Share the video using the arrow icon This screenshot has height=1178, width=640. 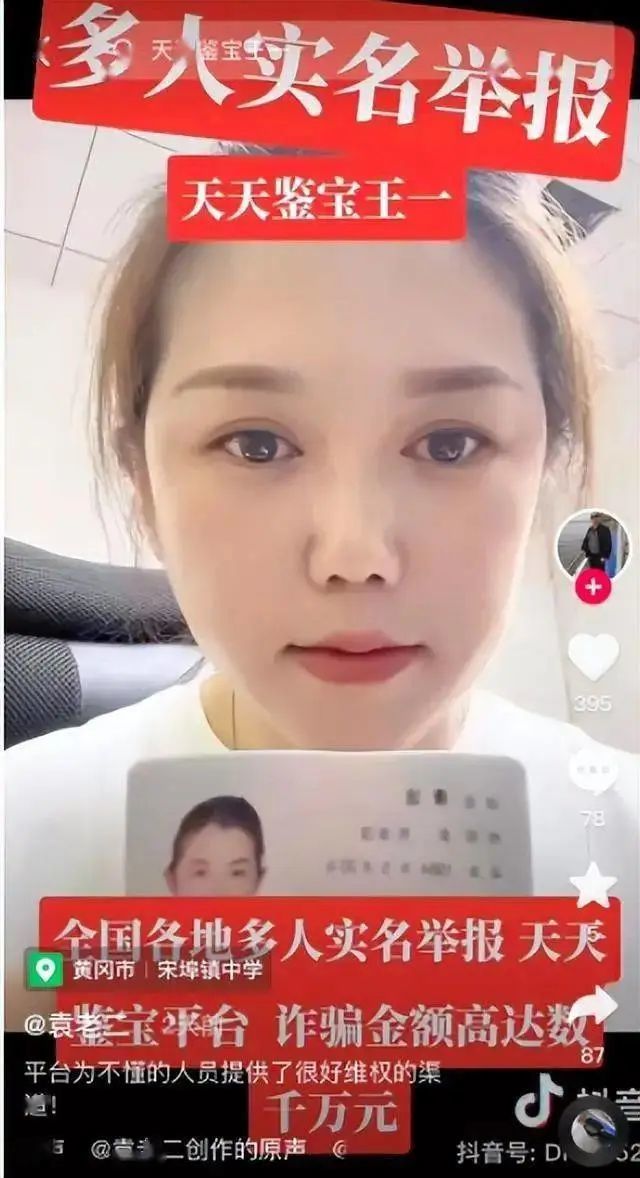click(x=593, y=1007)
